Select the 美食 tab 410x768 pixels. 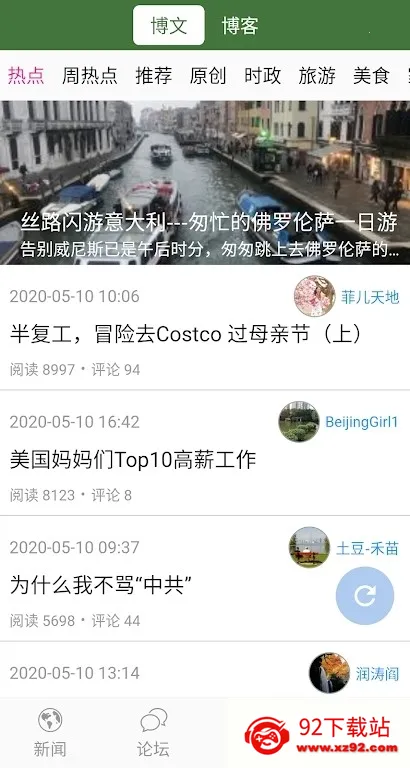[x=371, y=75]
